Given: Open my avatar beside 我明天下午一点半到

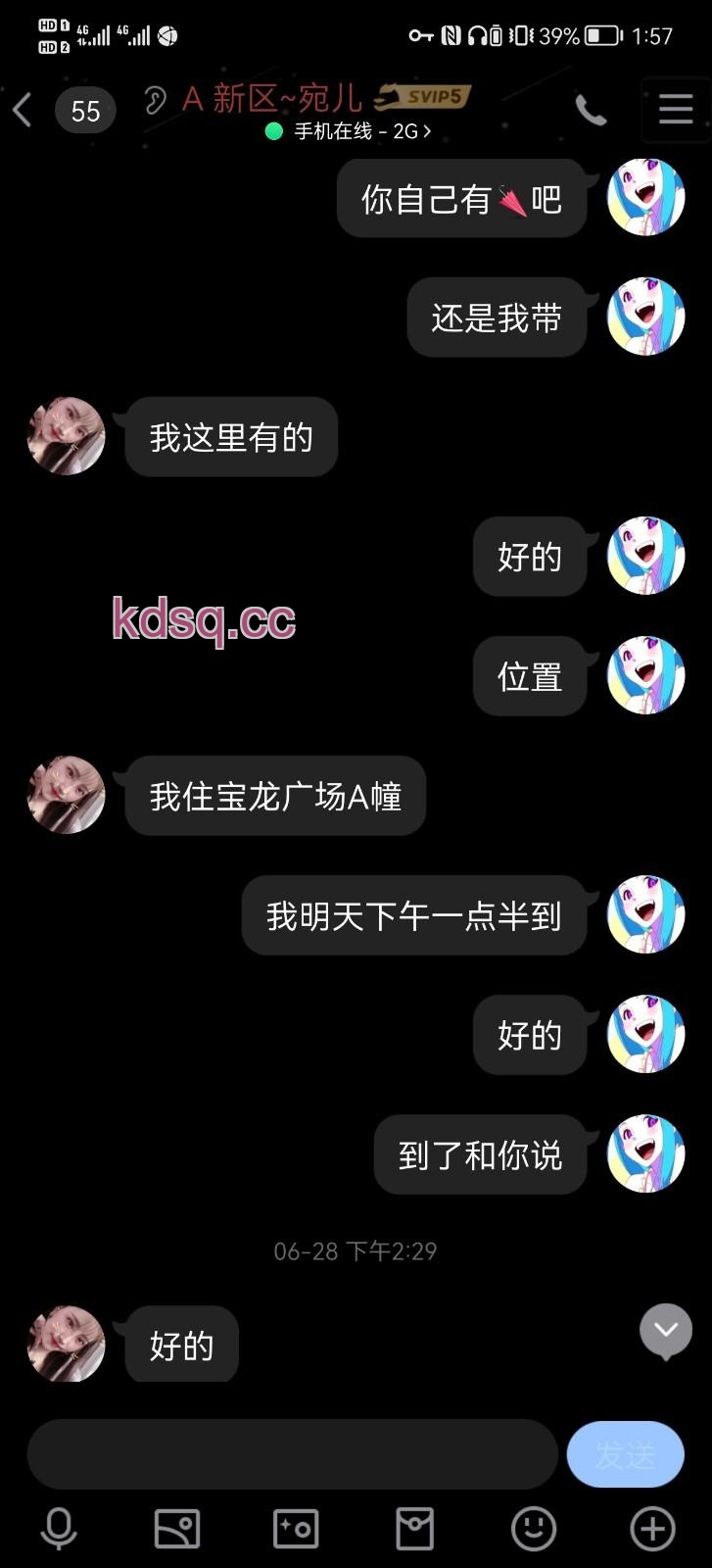Looking at the screenshot, I should (645, 914).
